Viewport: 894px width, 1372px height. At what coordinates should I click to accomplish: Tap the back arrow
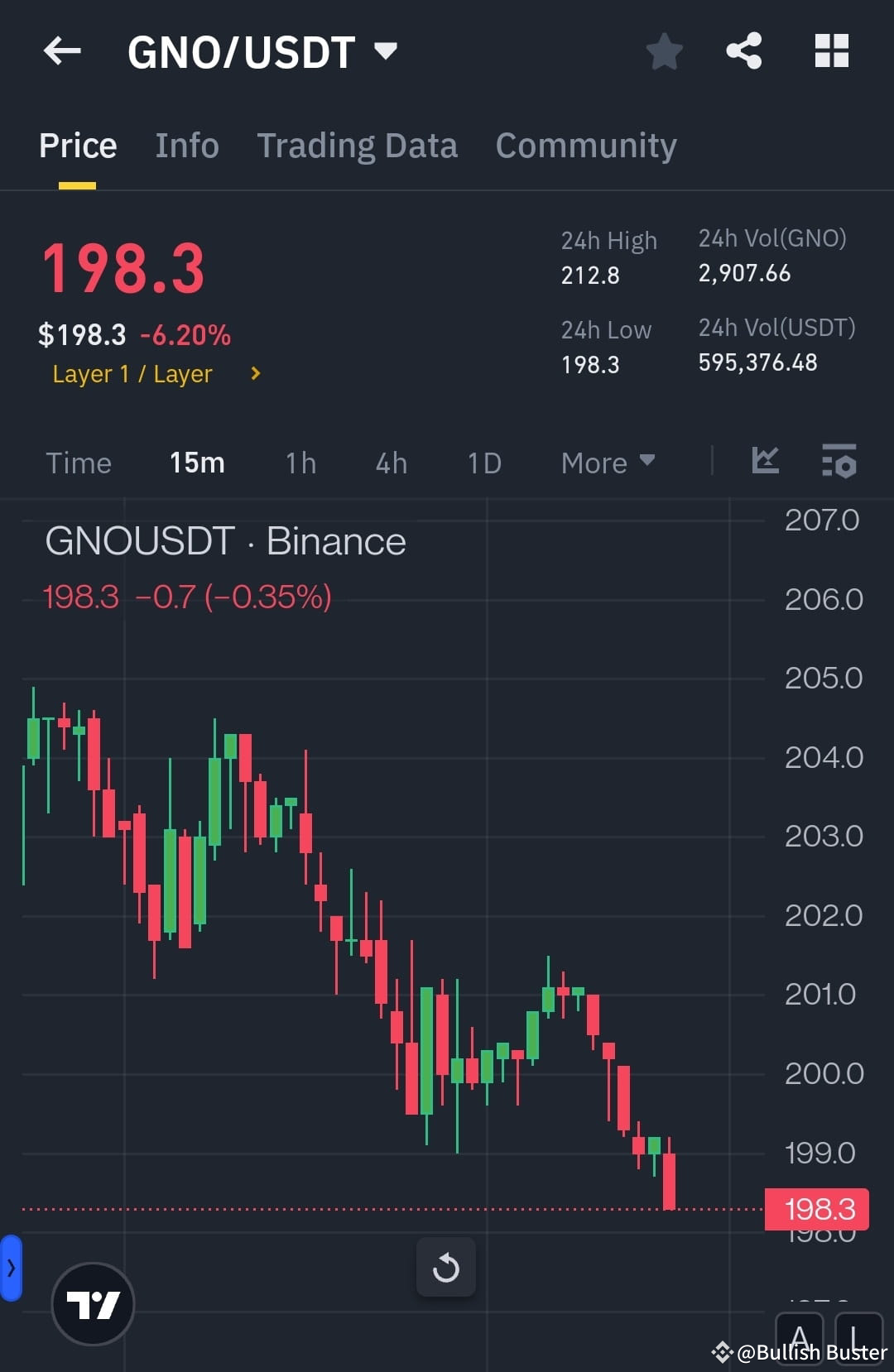coord(60,51)
